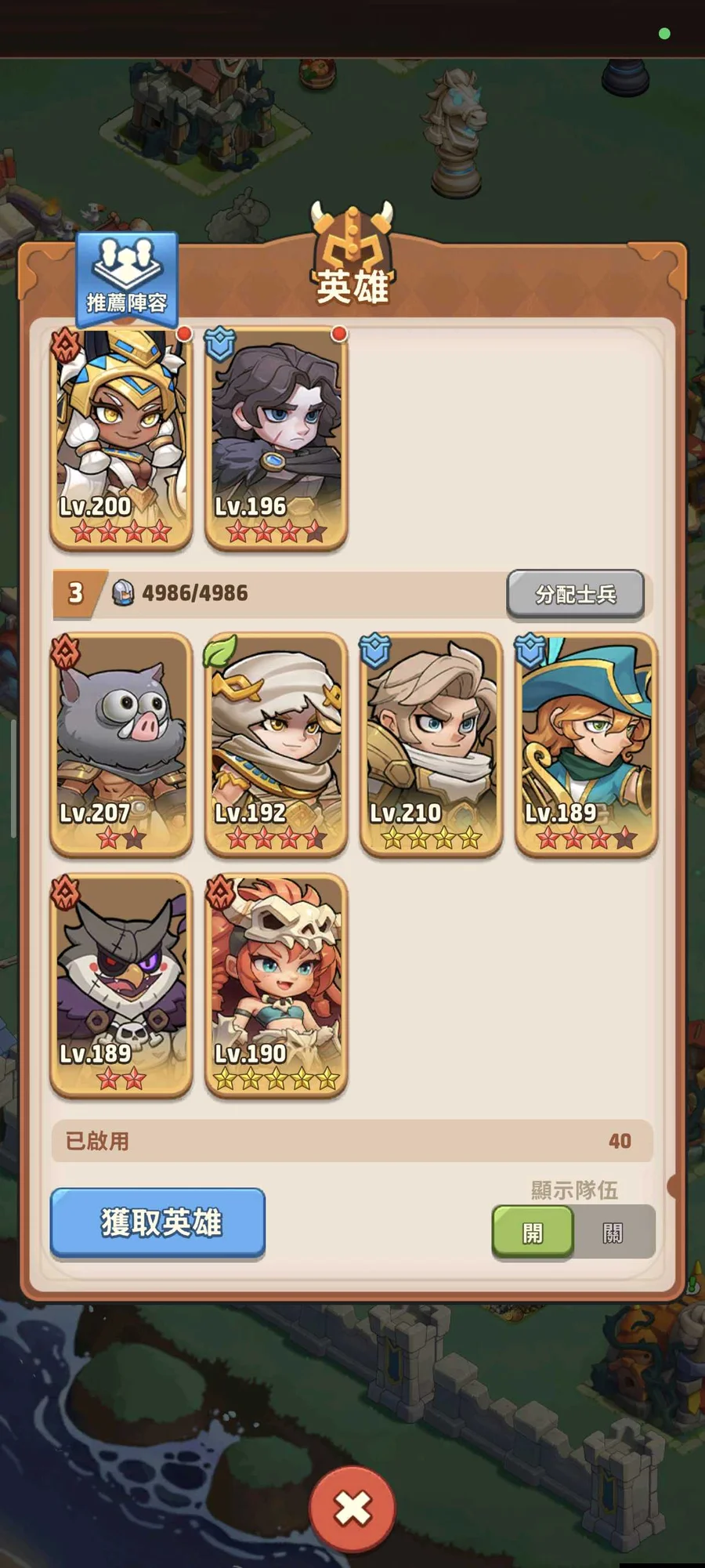The height and width of the screenshot is (1568, 705).
Task: Select the Lv.192 hooded hero card
Action: (x=276, y=743)
